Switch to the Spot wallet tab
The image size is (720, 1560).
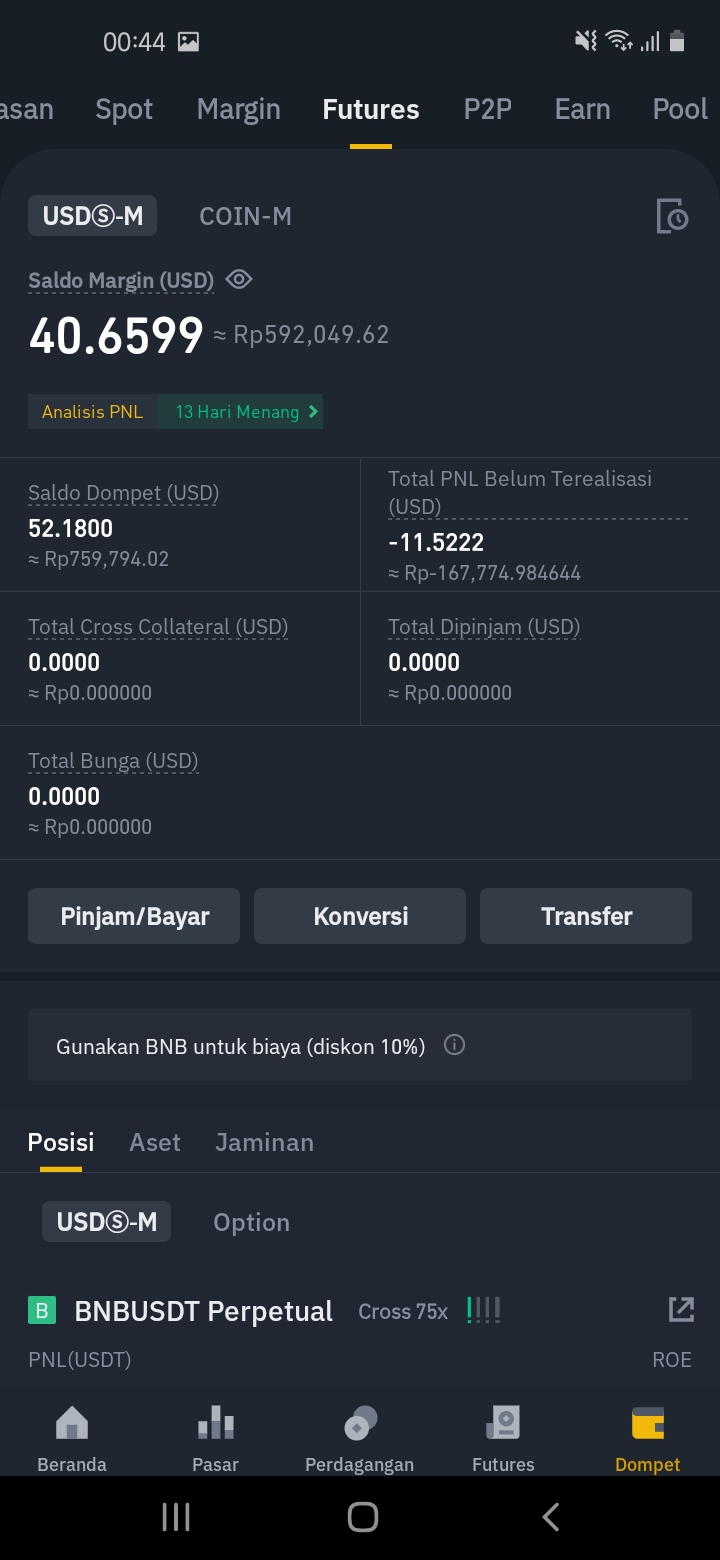(x=124, y=109)
